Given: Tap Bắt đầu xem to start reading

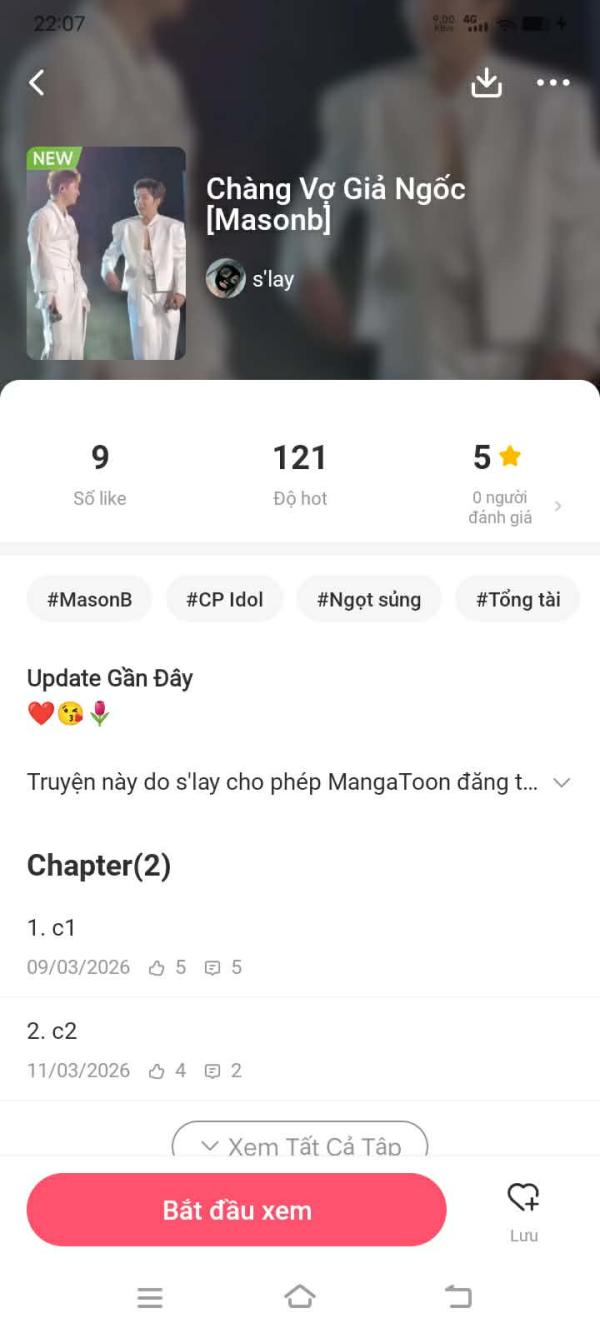Looking at the screenshot, I should coord(236,1210).
